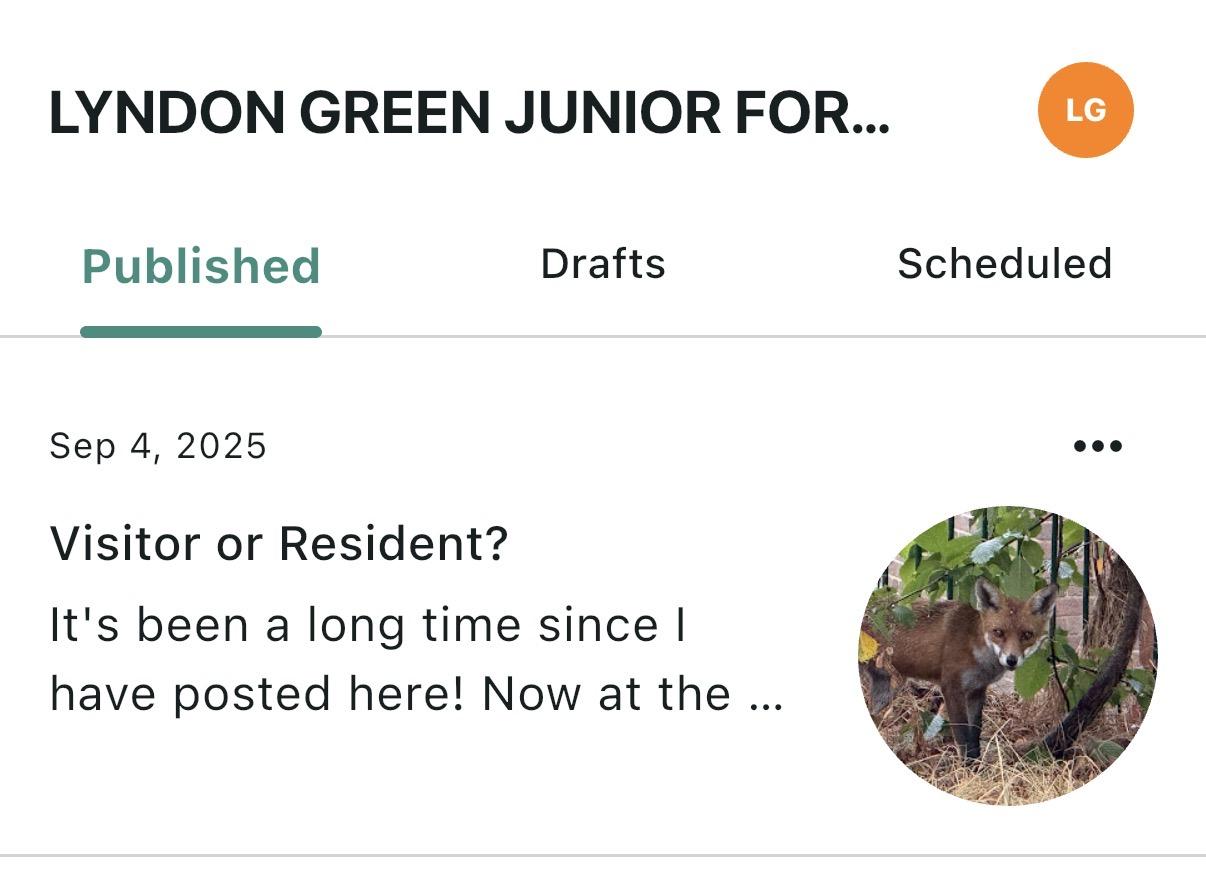Switch to the Drafts tab
Viewport: 1206px width, 870px height.
602,264
